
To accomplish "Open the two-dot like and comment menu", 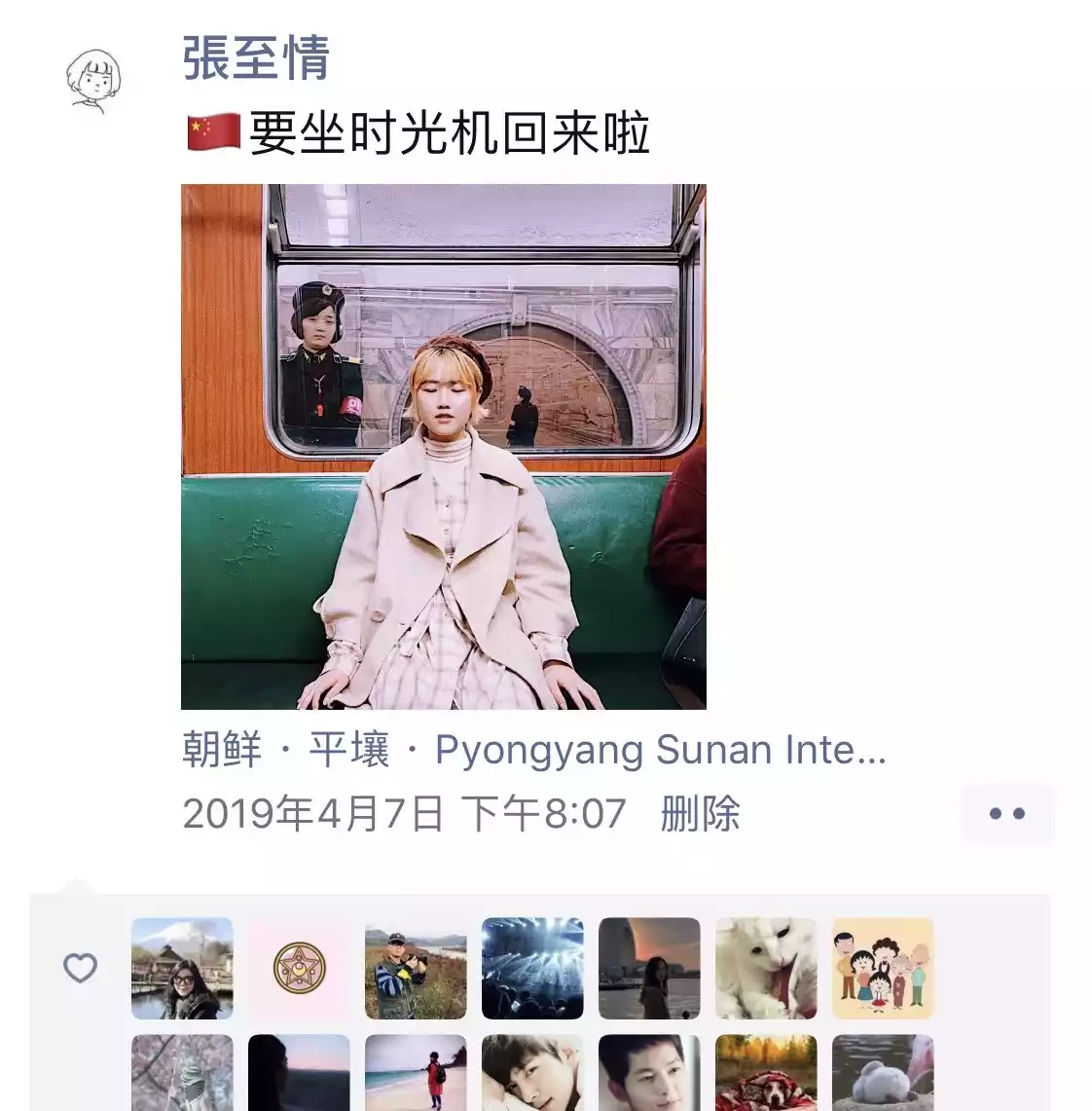I will click(x=1006, y=813).
